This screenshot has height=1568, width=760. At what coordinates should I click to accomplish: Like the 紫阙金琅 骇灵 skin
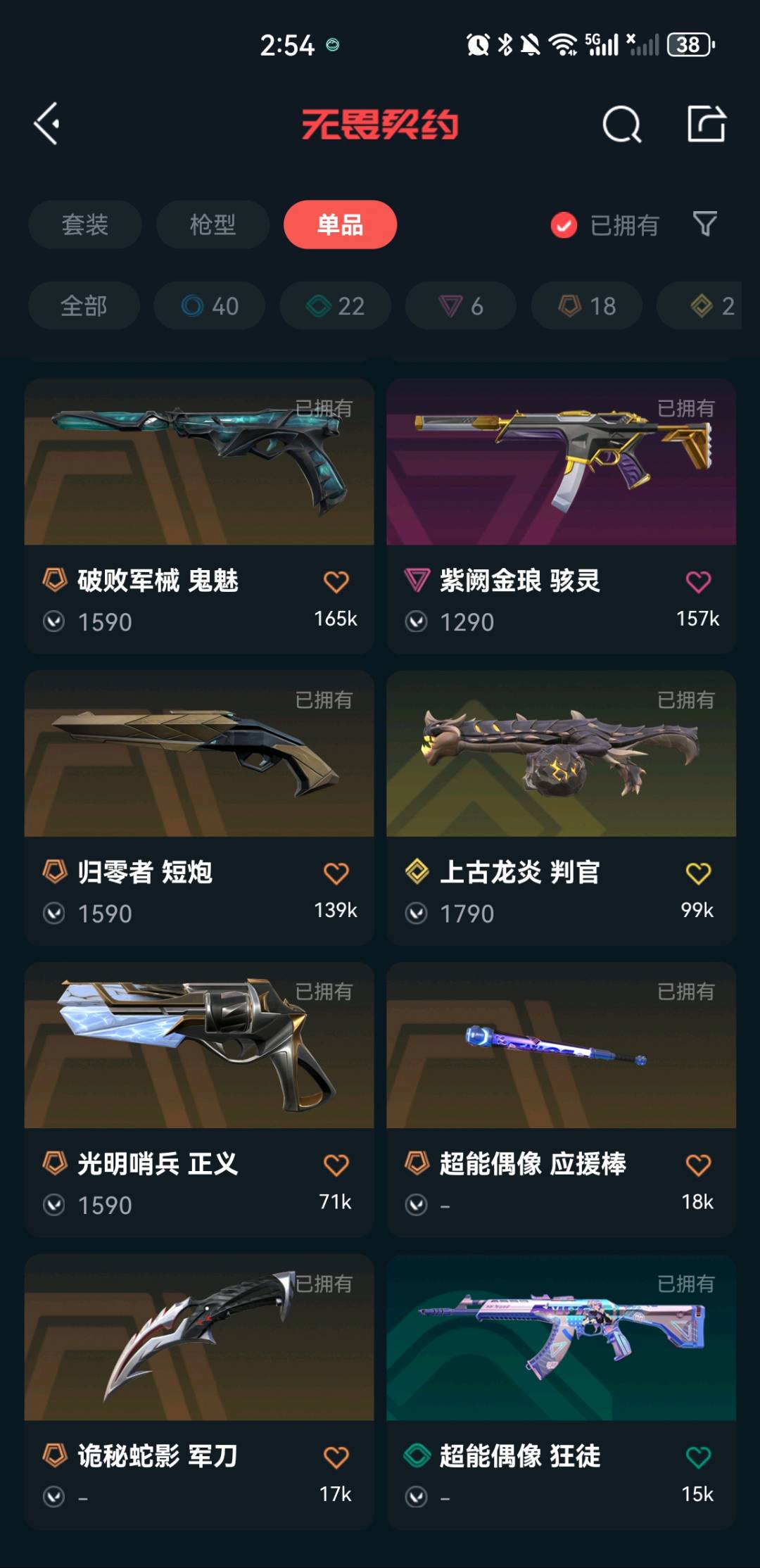tap(698, 582)
